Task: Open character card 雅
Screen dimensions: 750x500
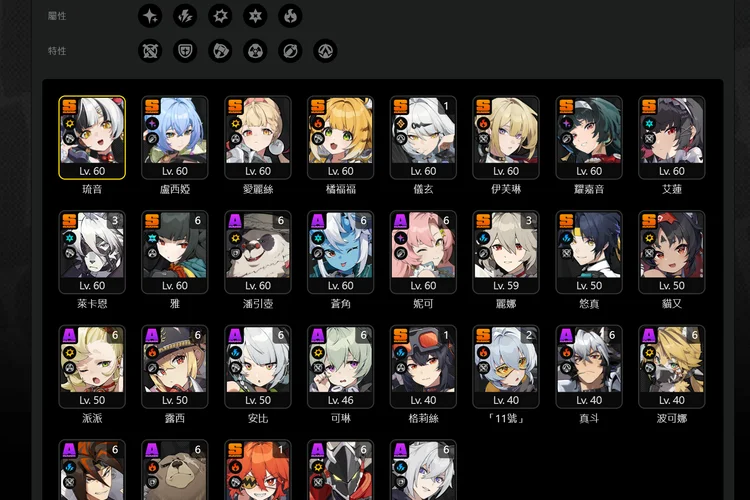Action: pyautogui.click(x=175, y=251)
